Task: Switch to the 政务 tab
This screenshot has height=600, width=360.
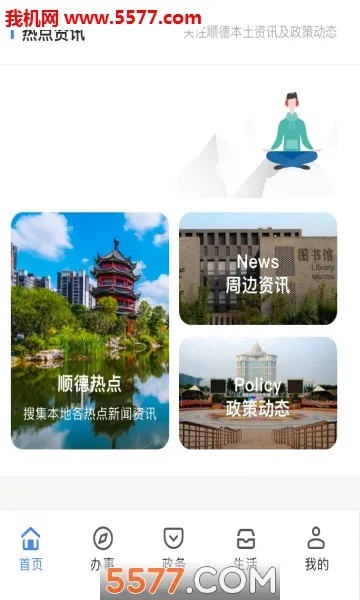Action: click(x=174, y=548)
